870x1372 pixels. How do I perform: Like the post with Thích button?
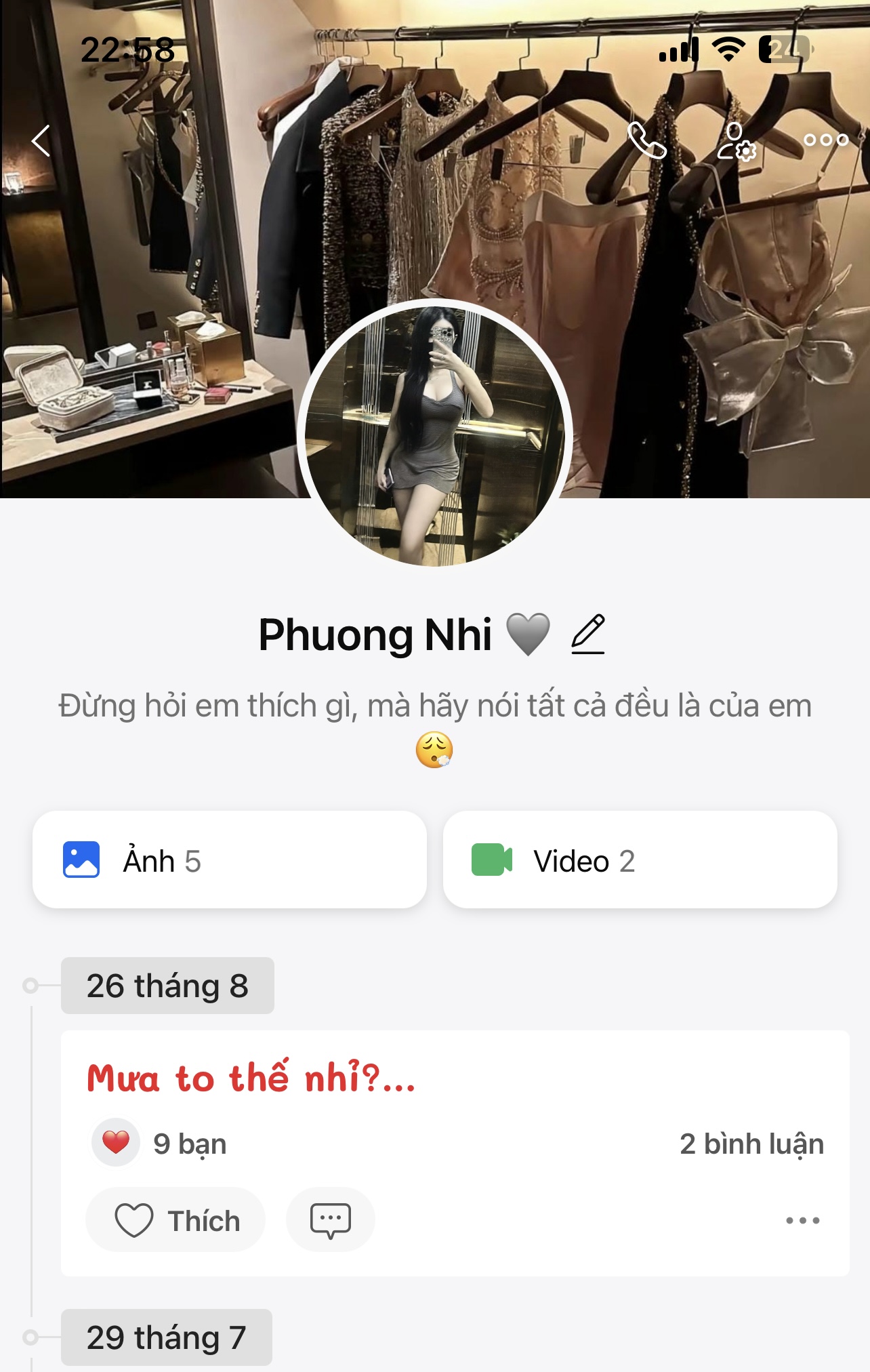[x=175, y=1220]
